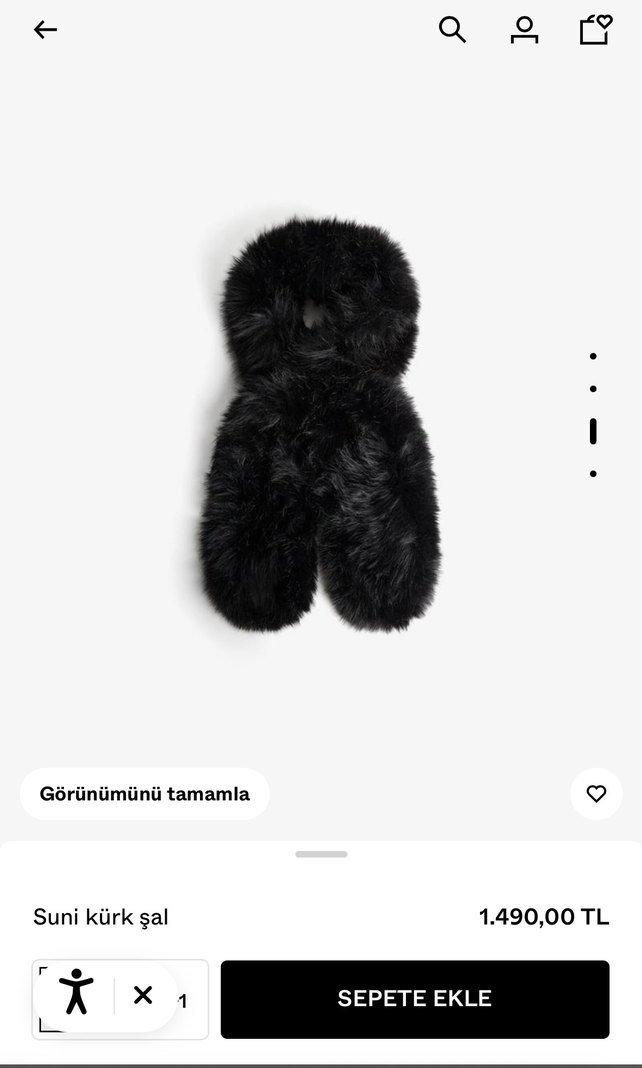
Task: Add the faux fur scarf to favorites
Action: (x=596, y=794)
